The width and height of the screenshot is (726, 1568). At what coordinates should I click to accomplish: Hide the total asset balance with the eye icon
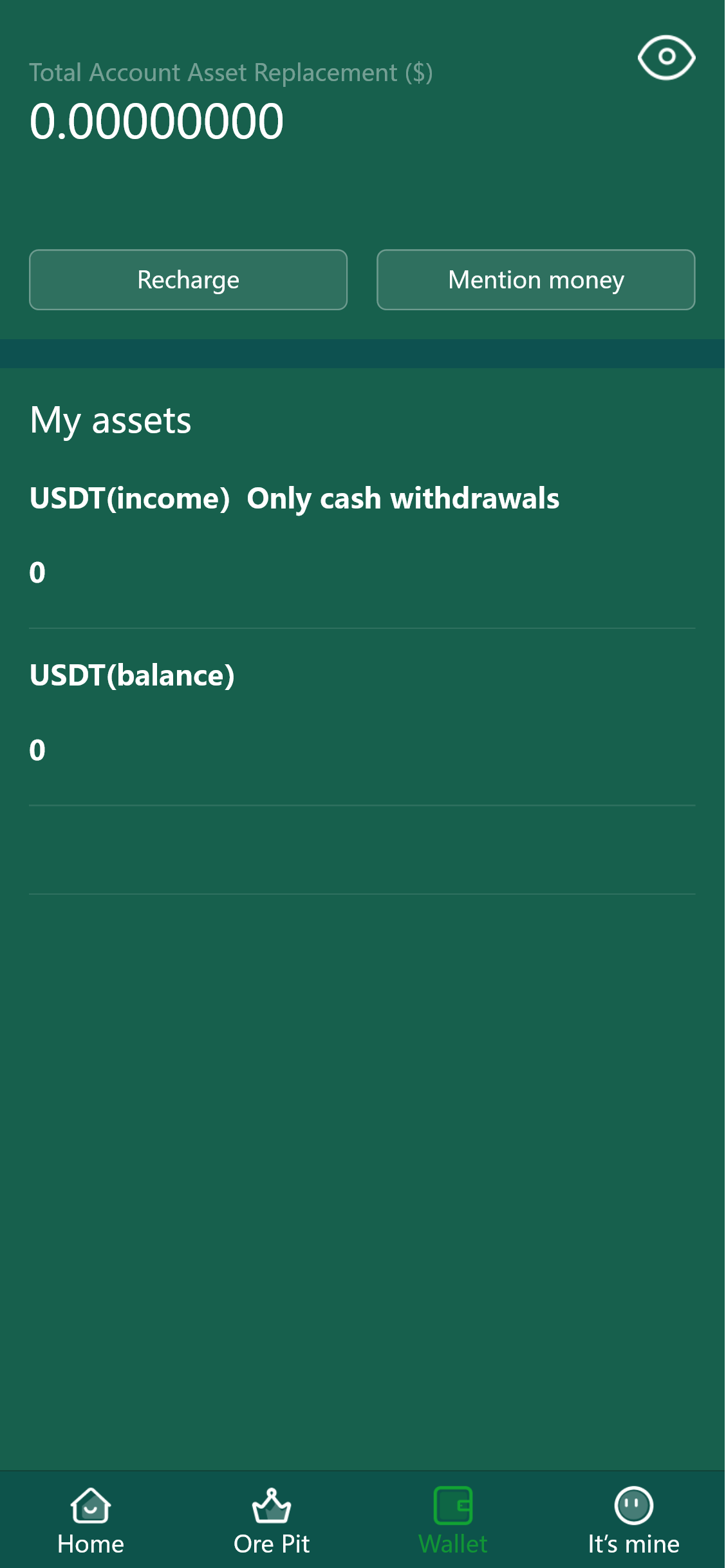[x=666, y=57]
